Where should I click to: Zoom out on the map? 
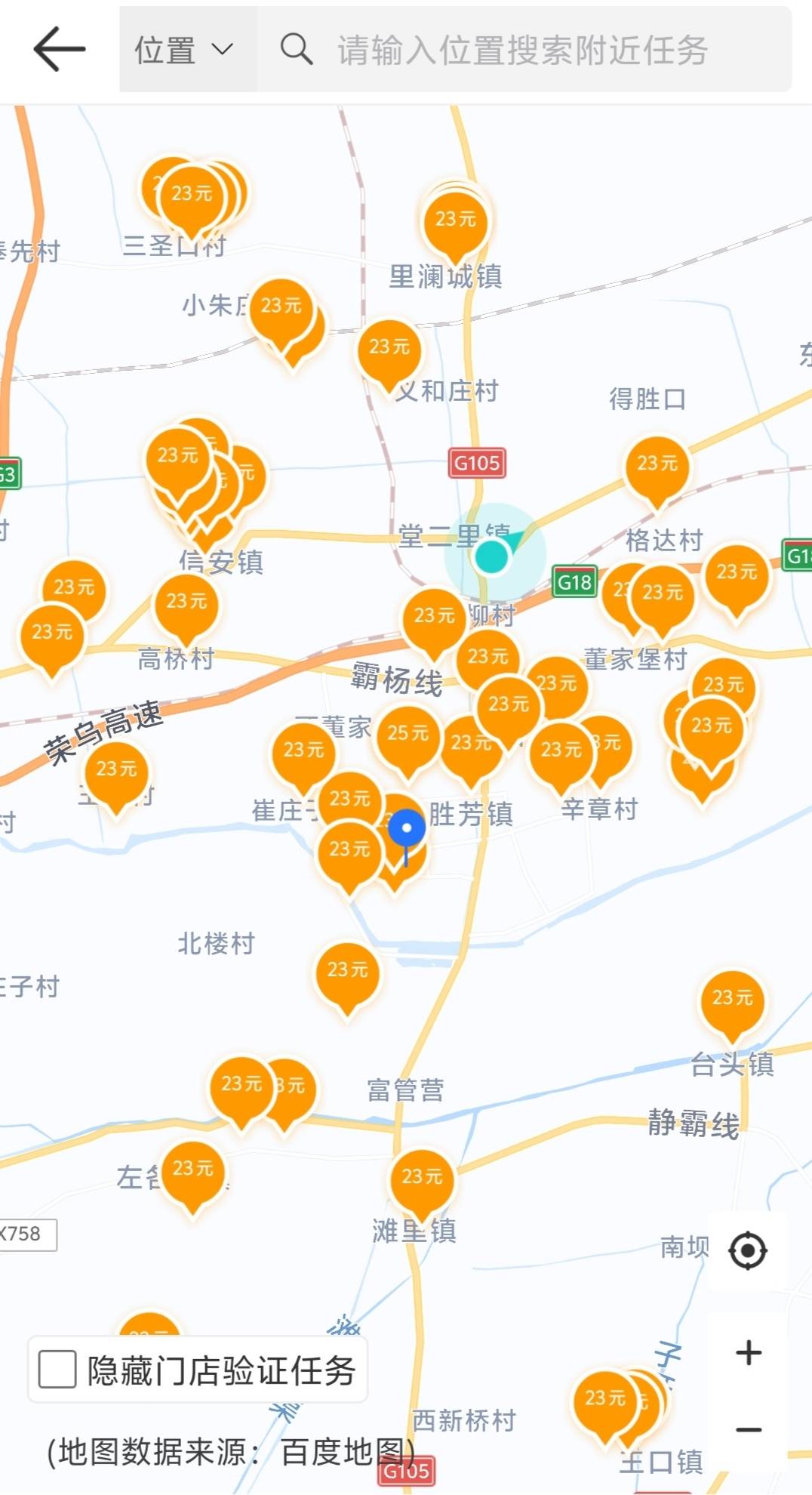point(748,1429)
